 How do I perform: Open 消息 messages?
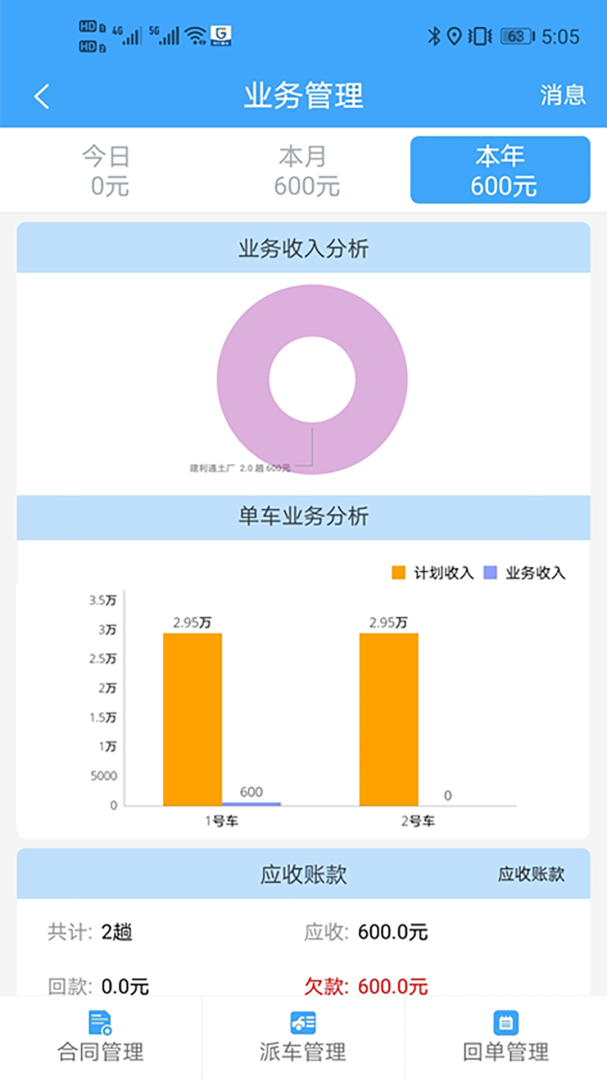pos(562,95)
